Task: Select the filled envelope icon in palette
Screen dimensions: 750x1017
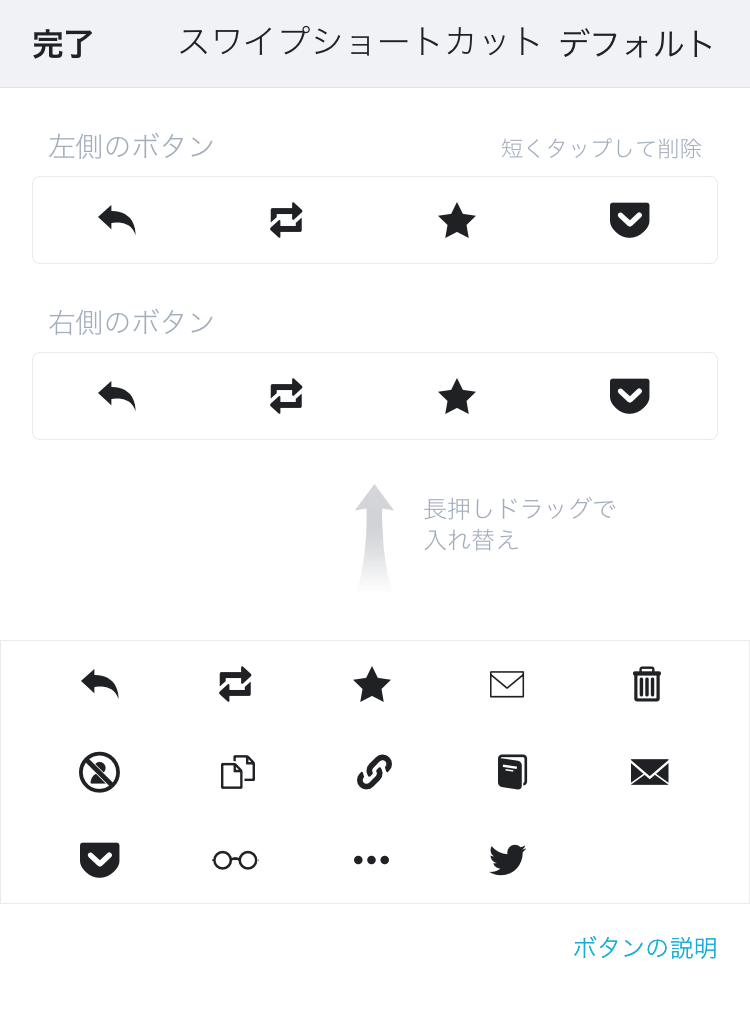Action: pos(649,772)
